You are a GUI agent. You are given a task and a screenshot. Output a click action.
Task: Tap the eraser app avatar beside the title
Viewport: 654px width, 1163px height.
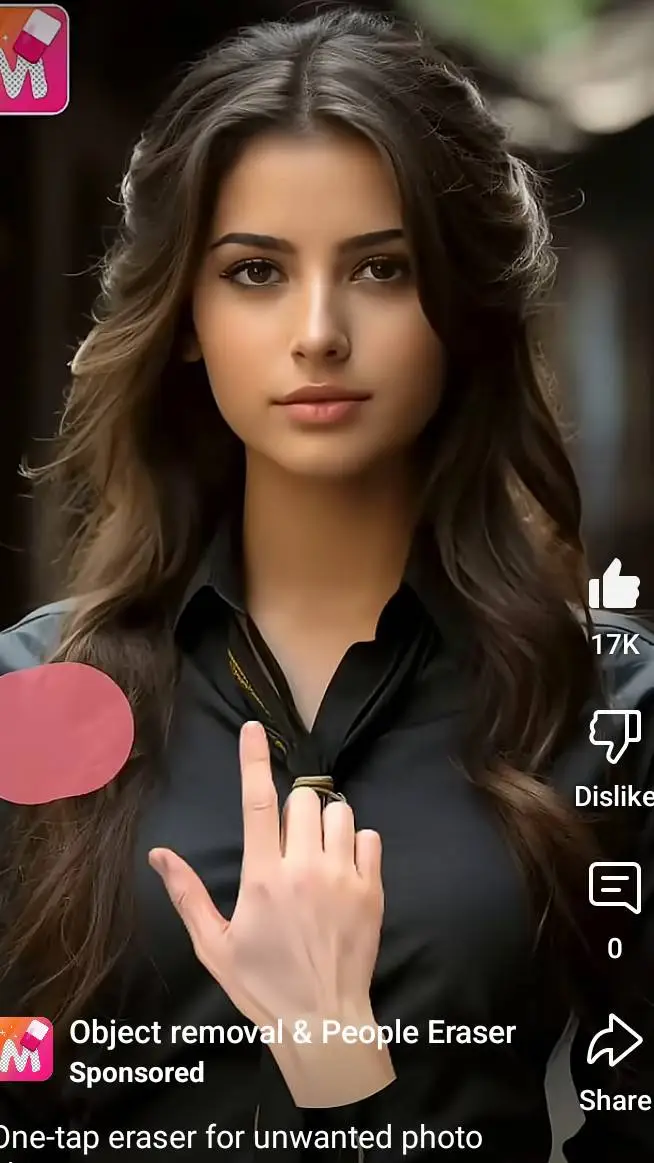coord(25,1048)
